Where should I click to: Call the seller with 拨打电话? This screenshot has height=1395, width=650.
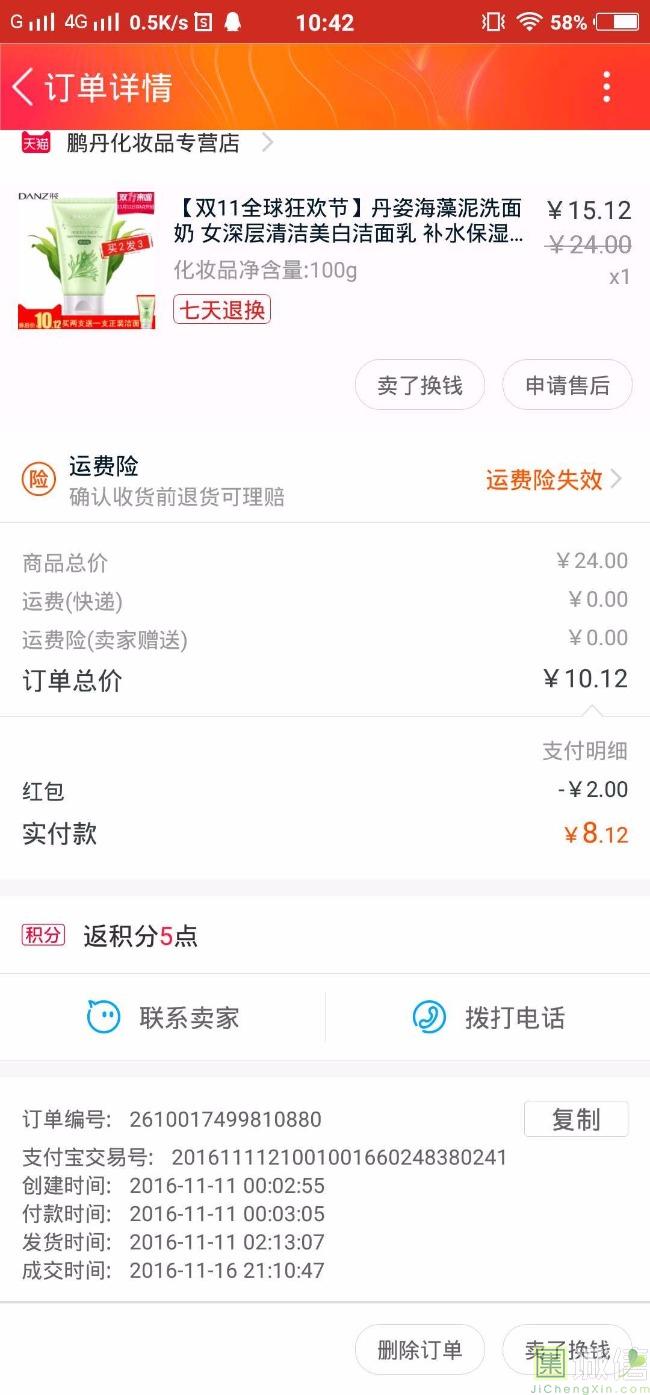coord(488,1018)
